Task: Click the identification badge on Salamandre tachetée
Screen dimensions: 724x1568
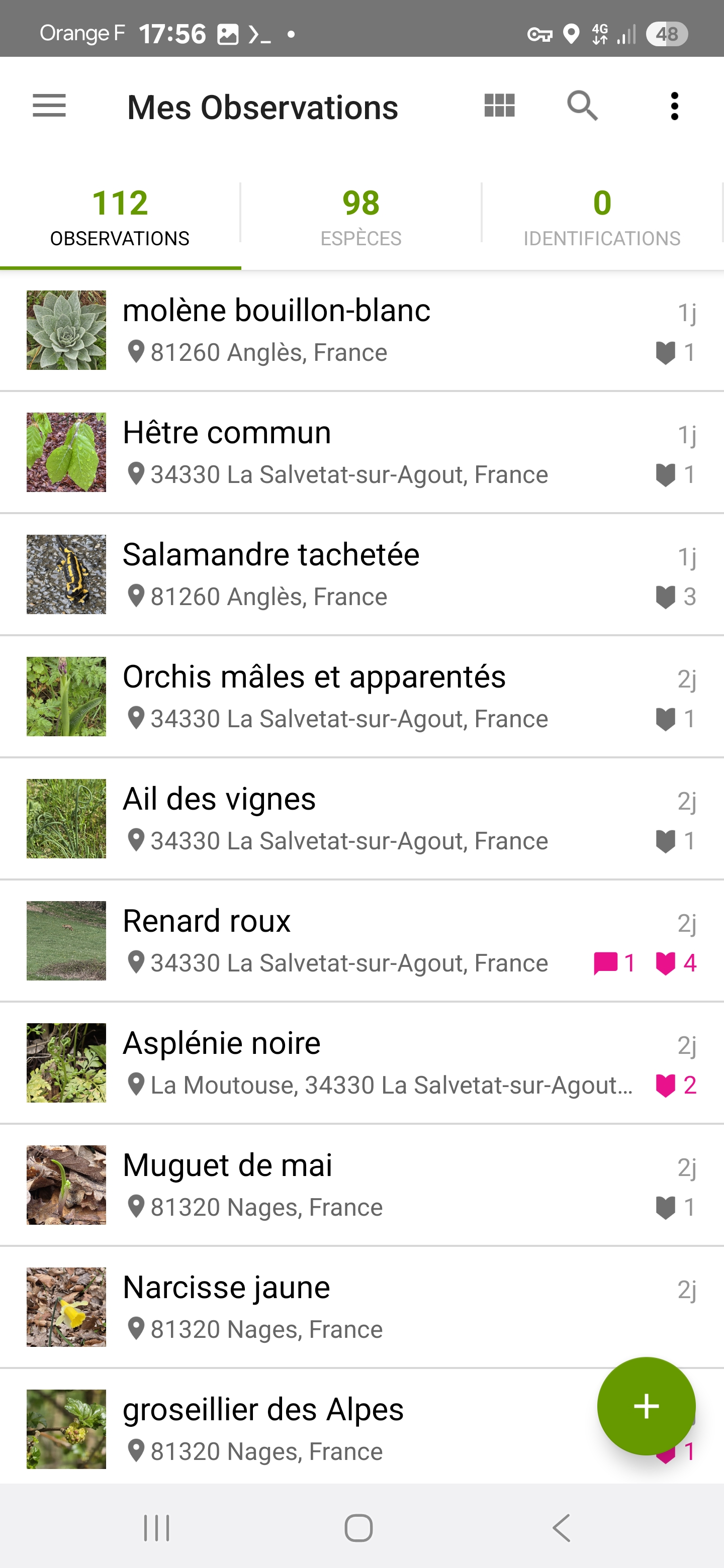Action: point(666,597)
